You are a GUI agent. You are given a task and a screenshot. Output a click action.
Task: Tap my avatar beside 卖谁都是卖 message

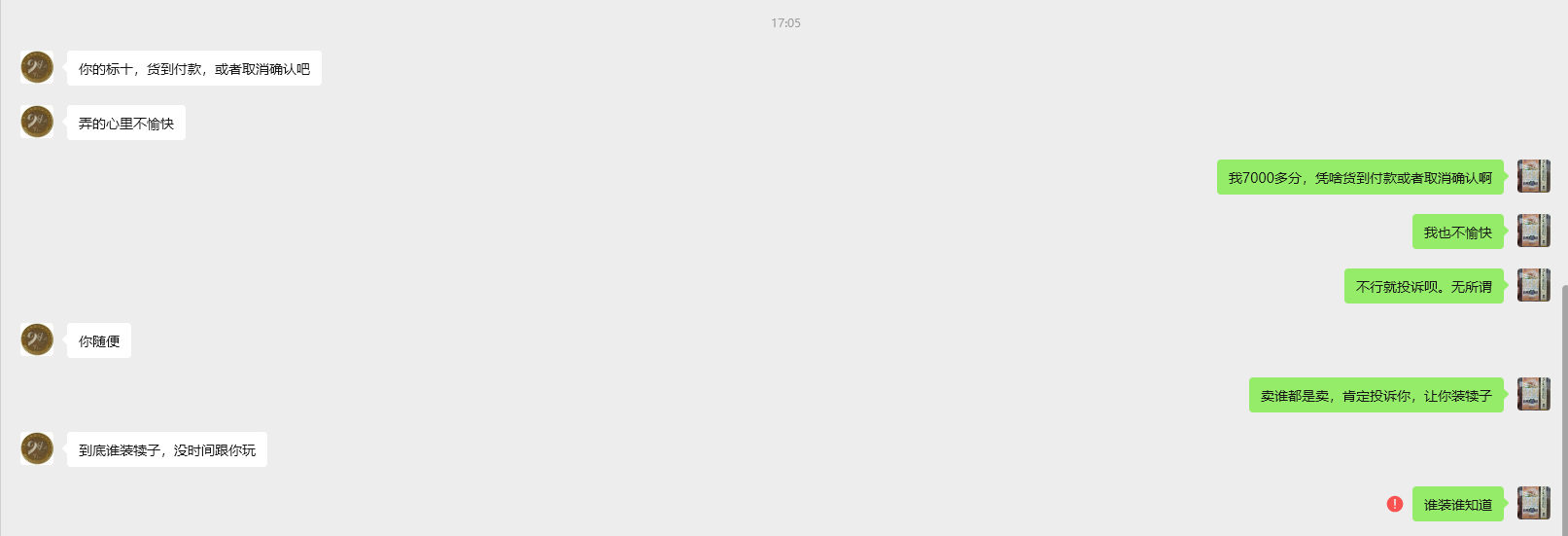pyautogui.click(x=1533, y=394)
